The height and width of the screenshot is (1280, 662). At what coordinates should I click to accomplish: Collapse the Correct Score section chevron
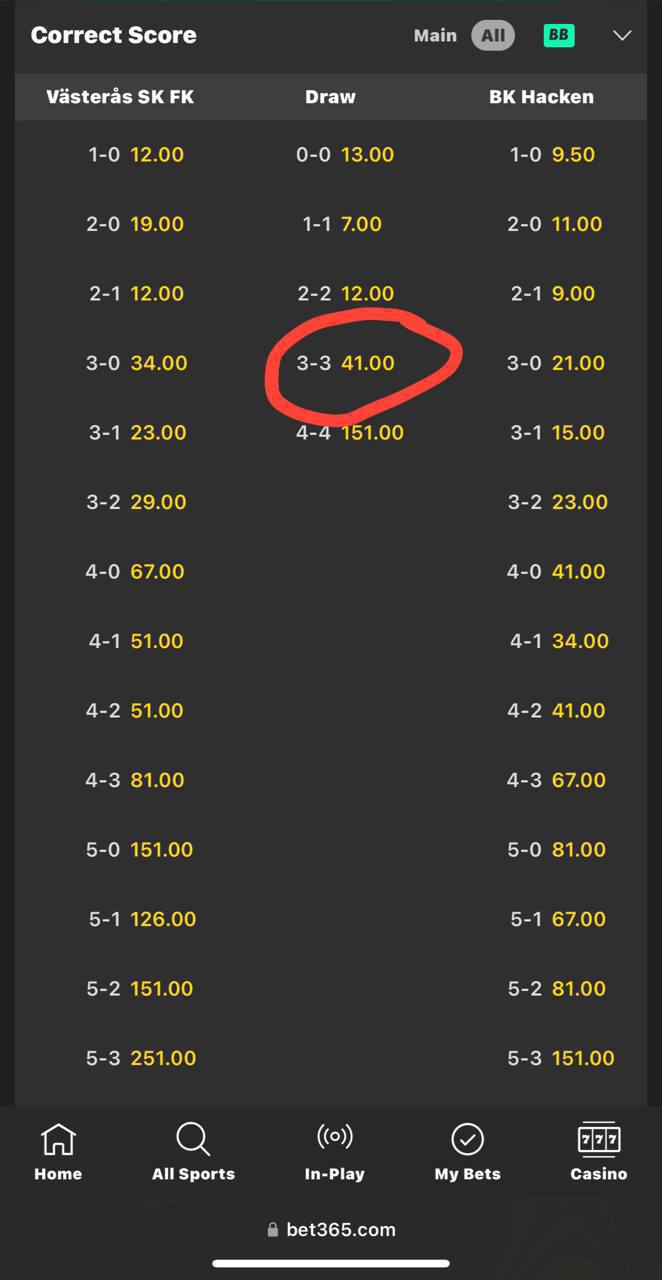coord(622,36)
